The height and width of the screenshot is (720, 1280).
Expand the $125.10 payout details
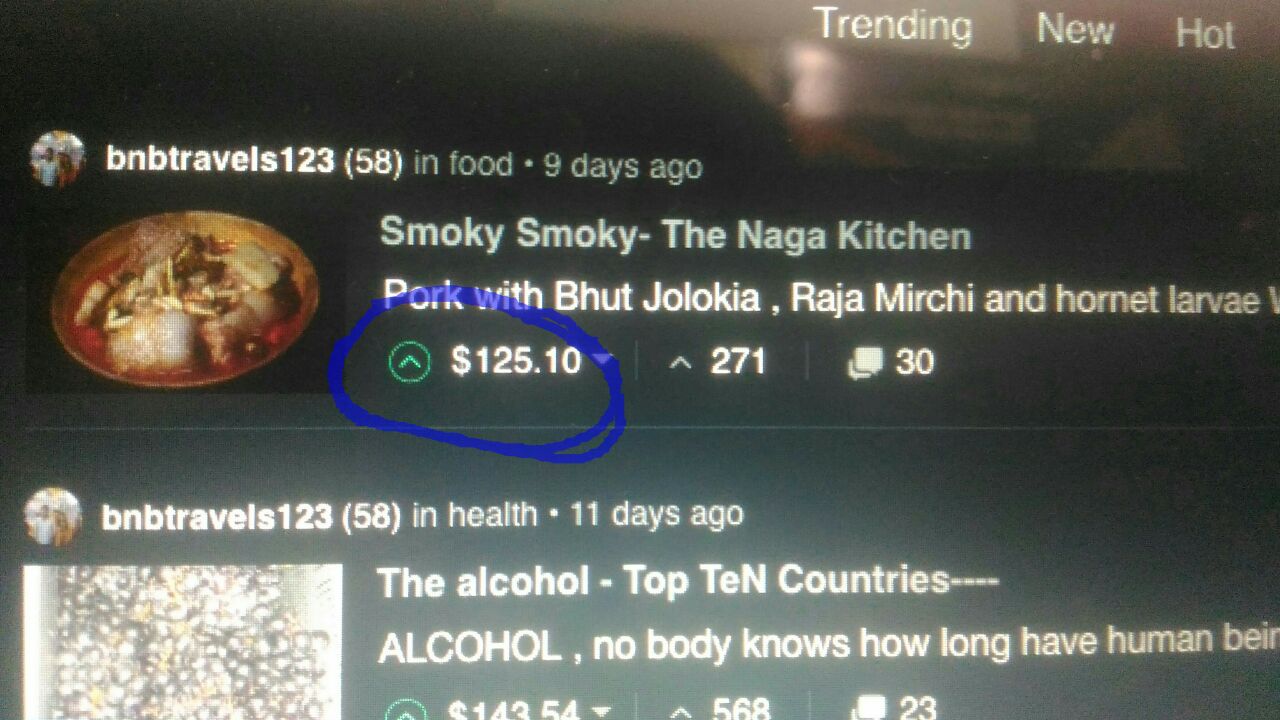coord(603,358)
